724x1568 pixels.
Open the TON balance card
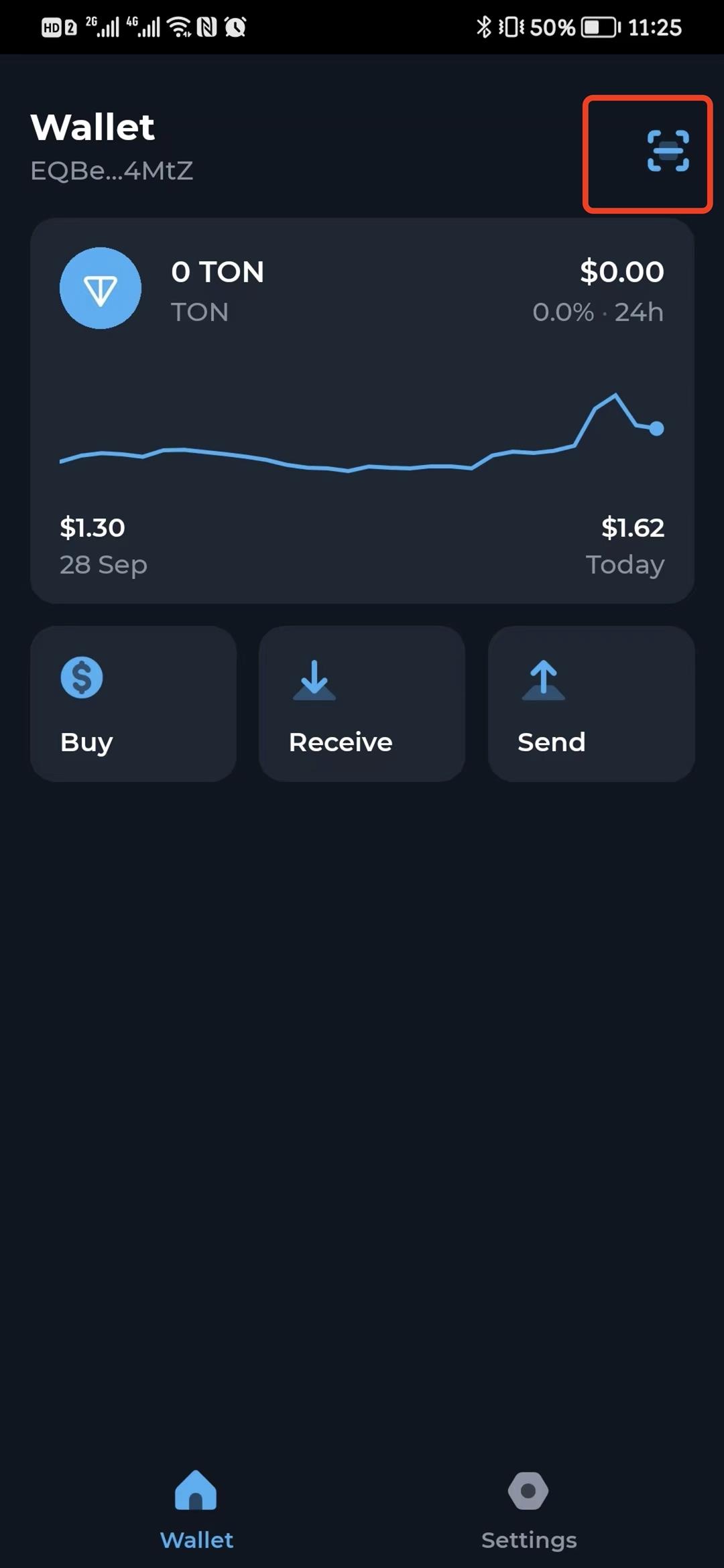[x=362, y=410]
